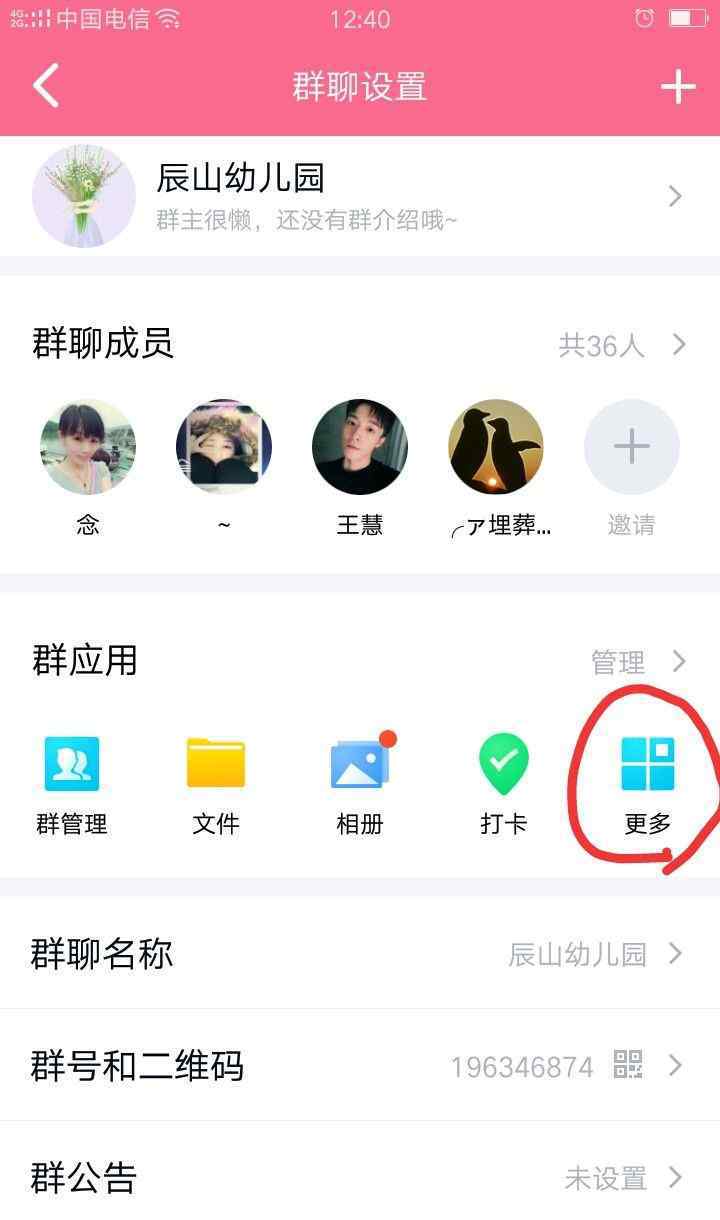Open the group 文件 folder
Viewport: 720px width, 1220px height.
point(216,786)
